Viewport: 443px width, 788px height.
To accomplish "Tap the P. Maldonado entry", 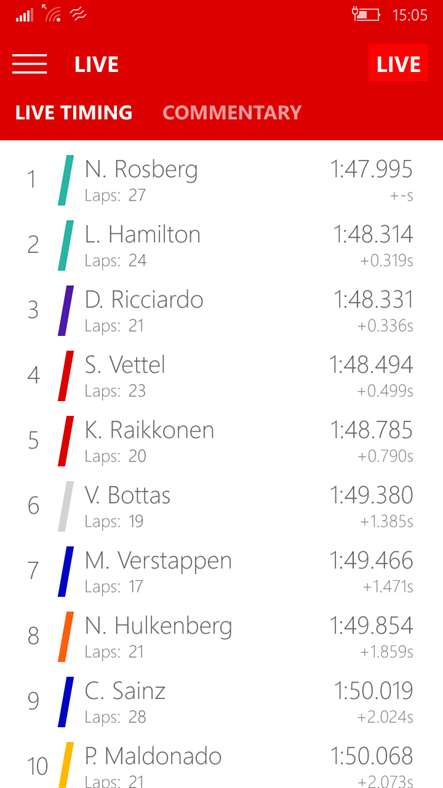I will [x=222, y=762].
